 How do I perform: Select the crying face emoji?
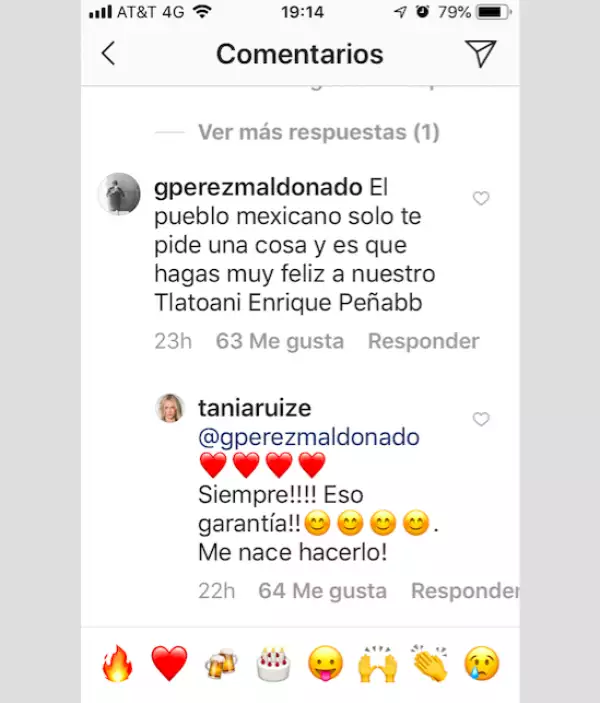[481, 663]
